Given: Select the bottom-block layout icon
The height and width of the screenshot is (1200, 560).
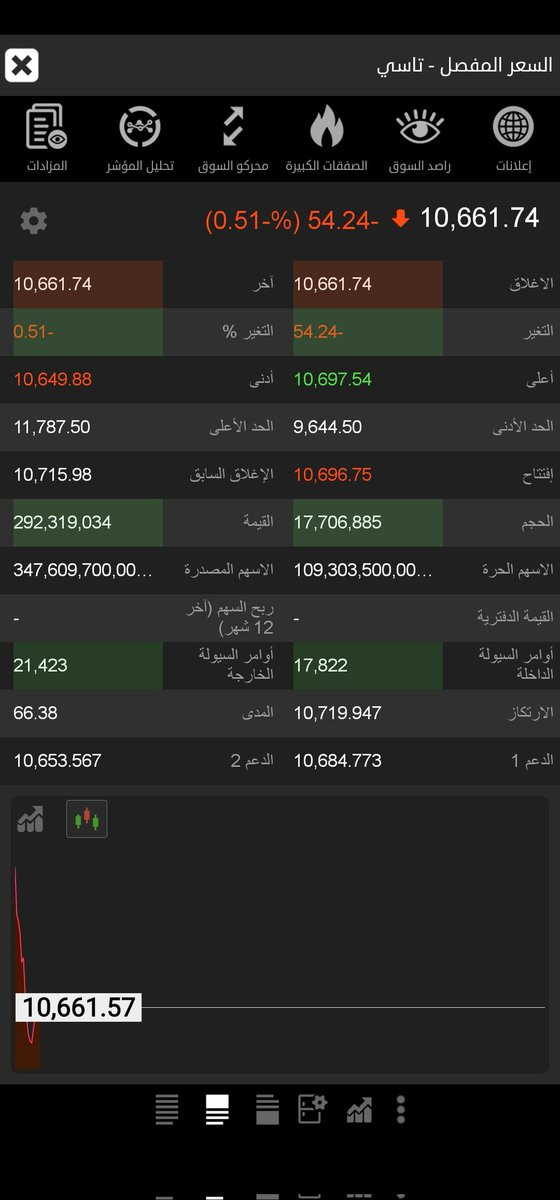Looking at the screenshot, I should click(x=267, y=1109).
